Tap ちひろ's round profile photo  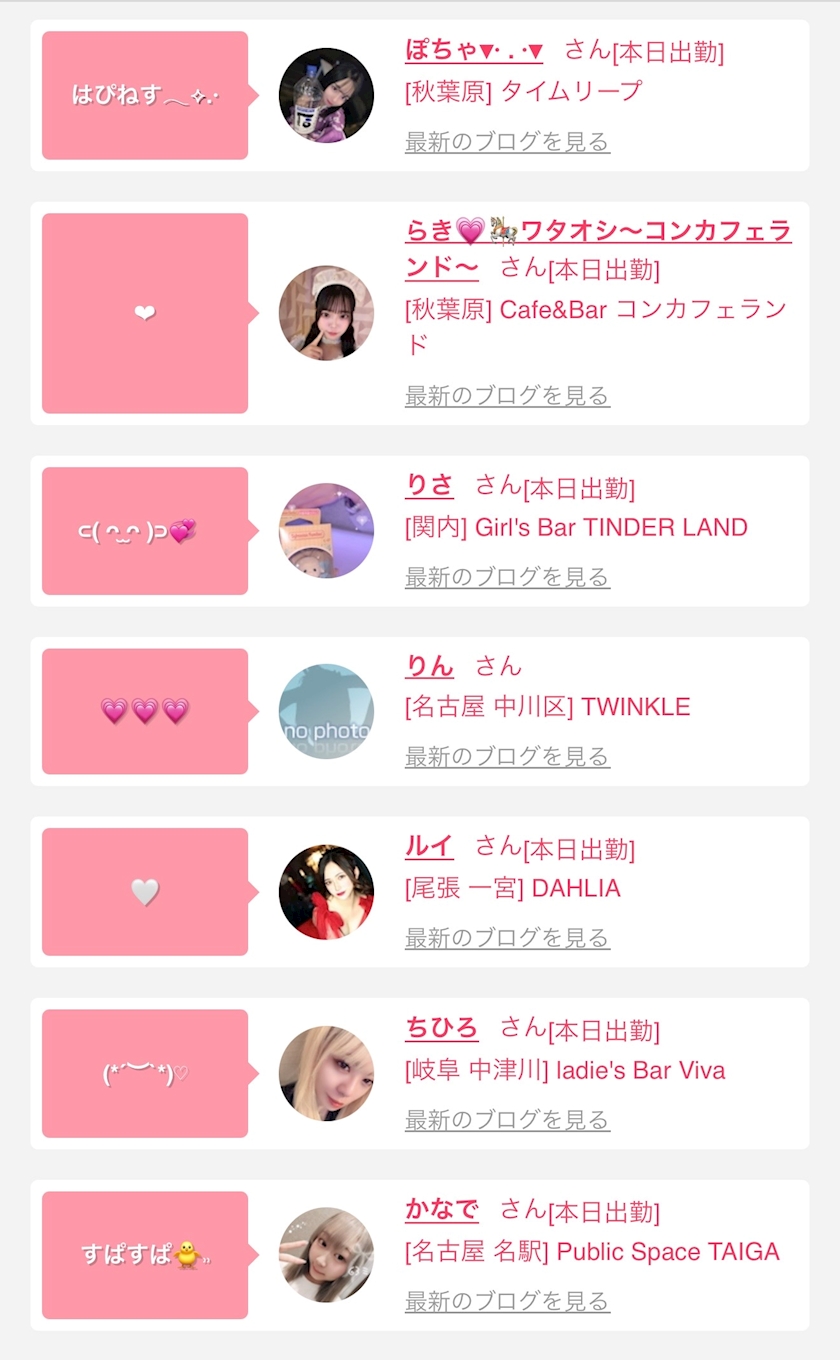[x=326, y=1073]
